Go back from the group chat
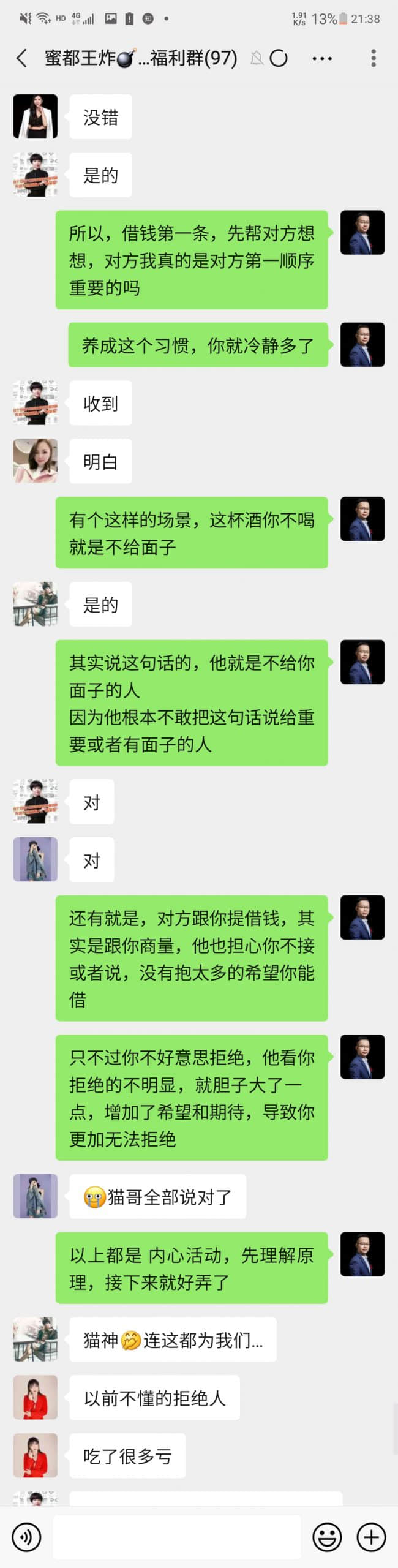The width and height of the screenshot is (398, 1568). (22, 58)
